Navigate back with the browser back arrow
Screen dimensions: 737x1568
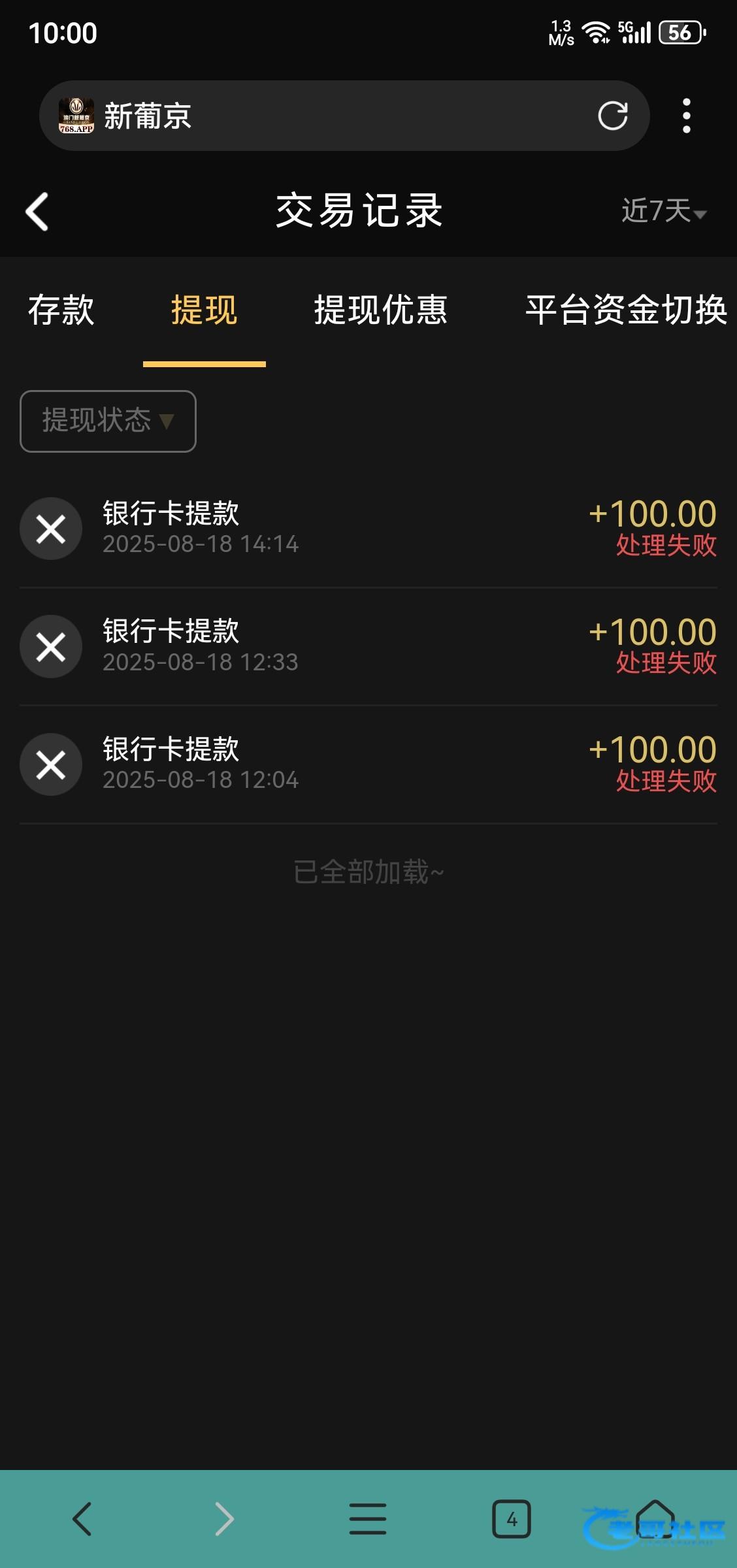(82, 1518)
